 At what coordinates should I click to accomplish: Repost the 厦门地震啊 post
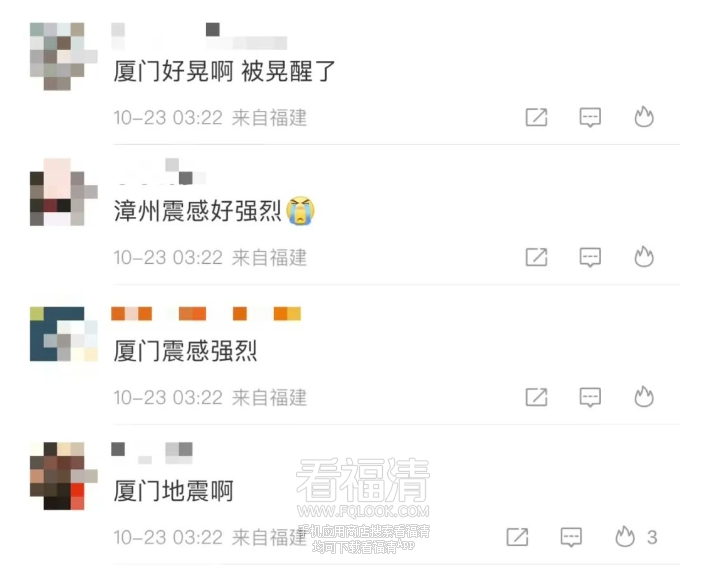(x=517, y=537)
